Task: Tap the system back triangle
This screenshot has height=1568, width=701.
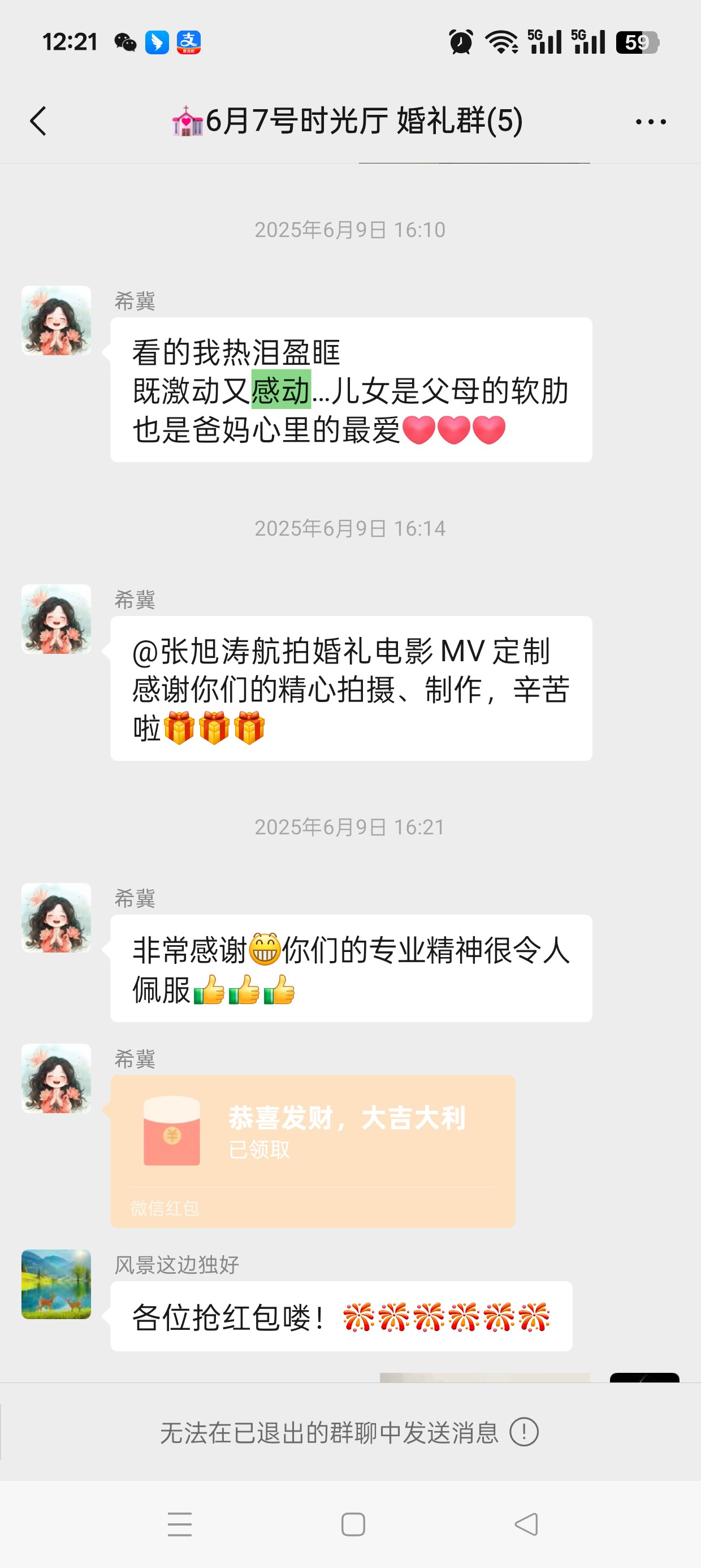Action: tap(526, 1523)
